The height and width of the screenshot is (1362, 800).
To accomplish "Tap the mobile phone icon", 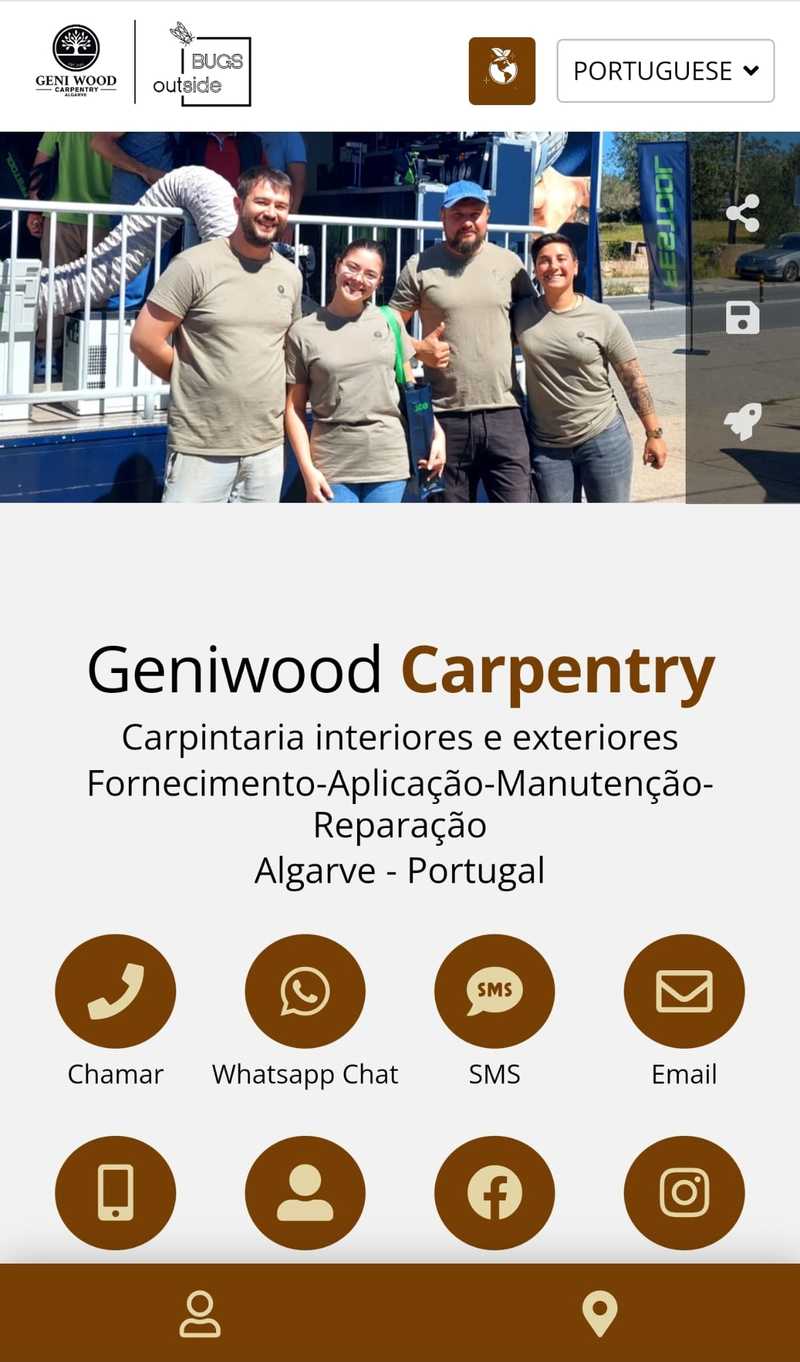I will click(116, 1193).
